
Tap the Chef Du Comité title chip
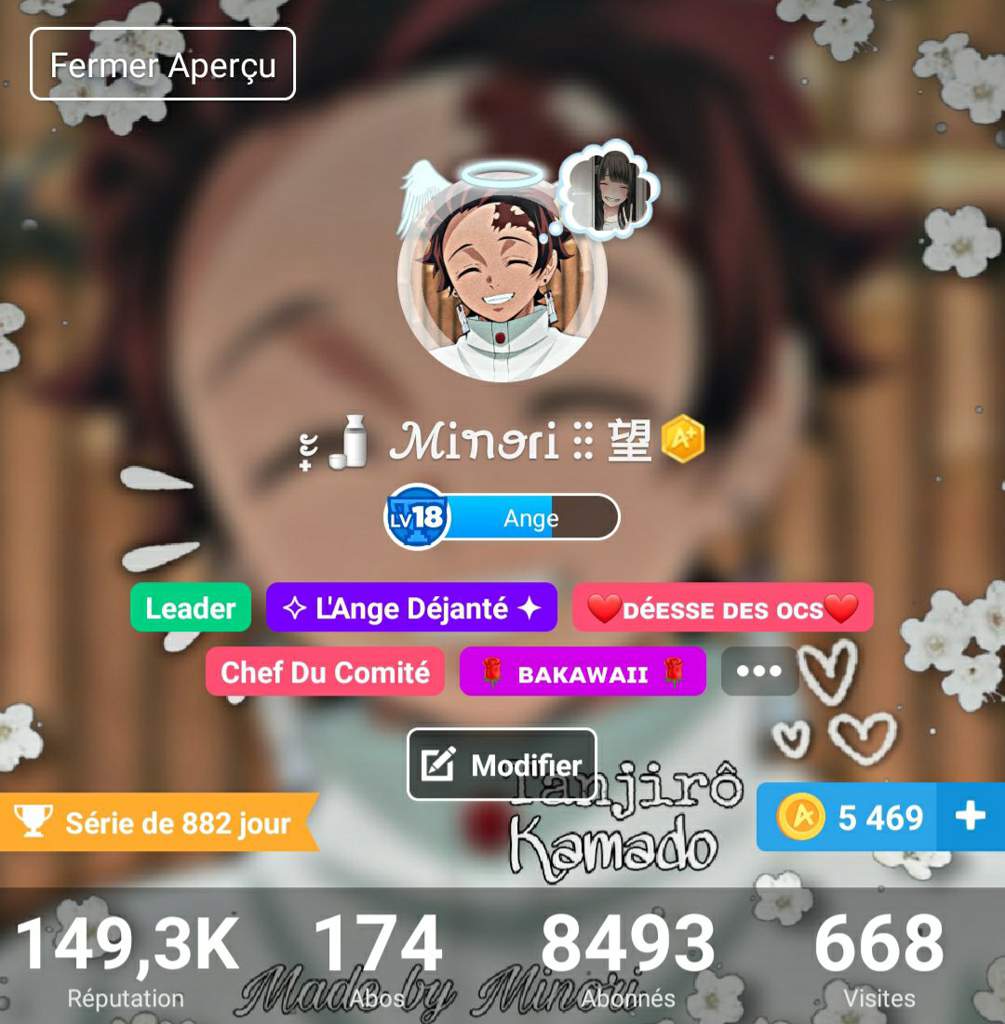(x=325, y=672)
